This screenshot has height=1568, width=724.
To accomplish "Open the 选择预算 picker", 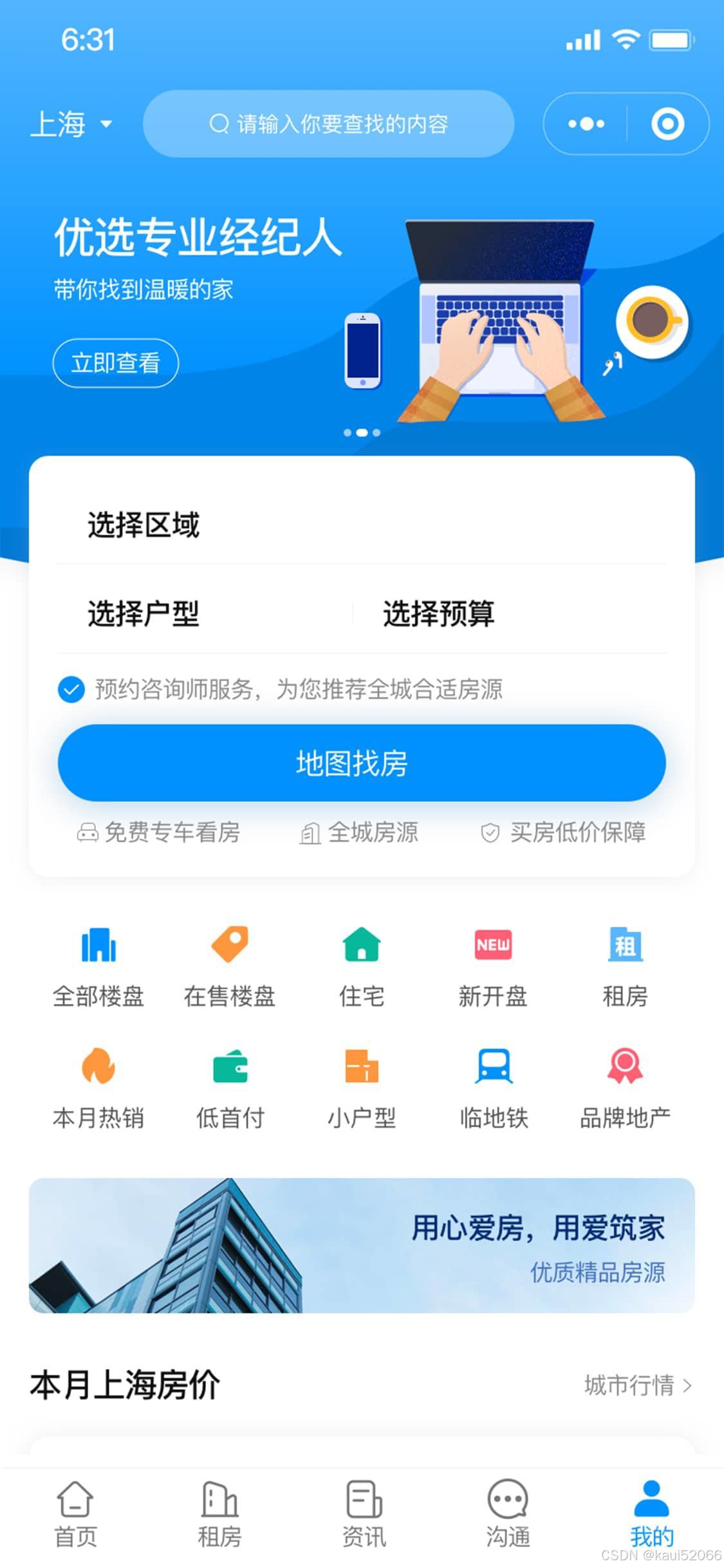I will [x=508, y=613].
